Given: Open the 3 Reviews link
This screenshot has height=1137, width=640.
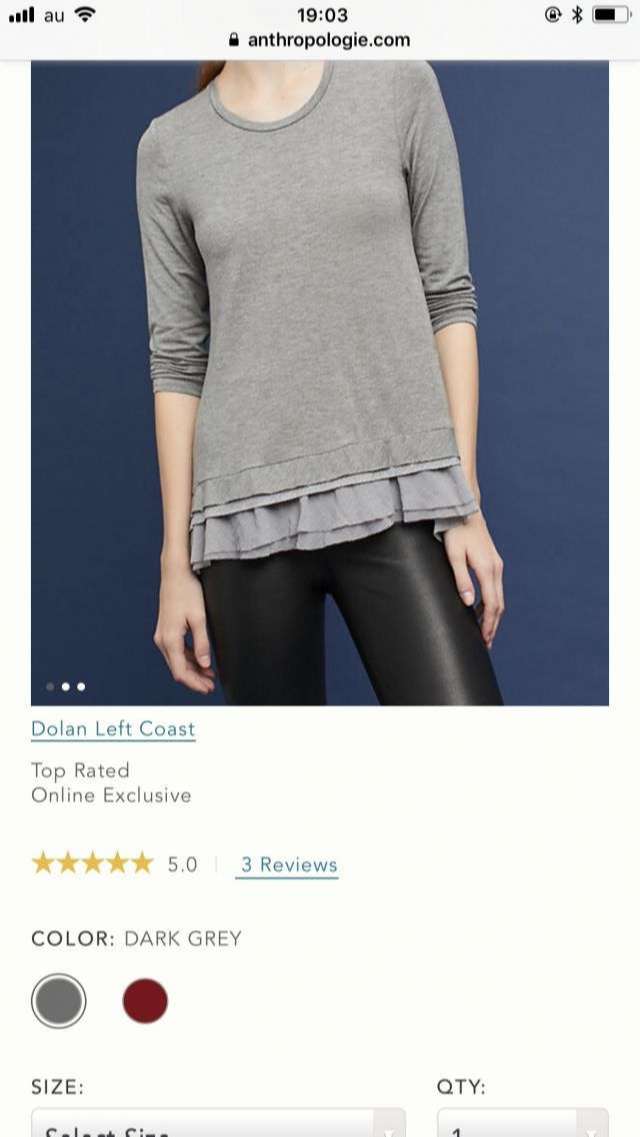Looking at the screenshot, I should [x=287, y=865].
